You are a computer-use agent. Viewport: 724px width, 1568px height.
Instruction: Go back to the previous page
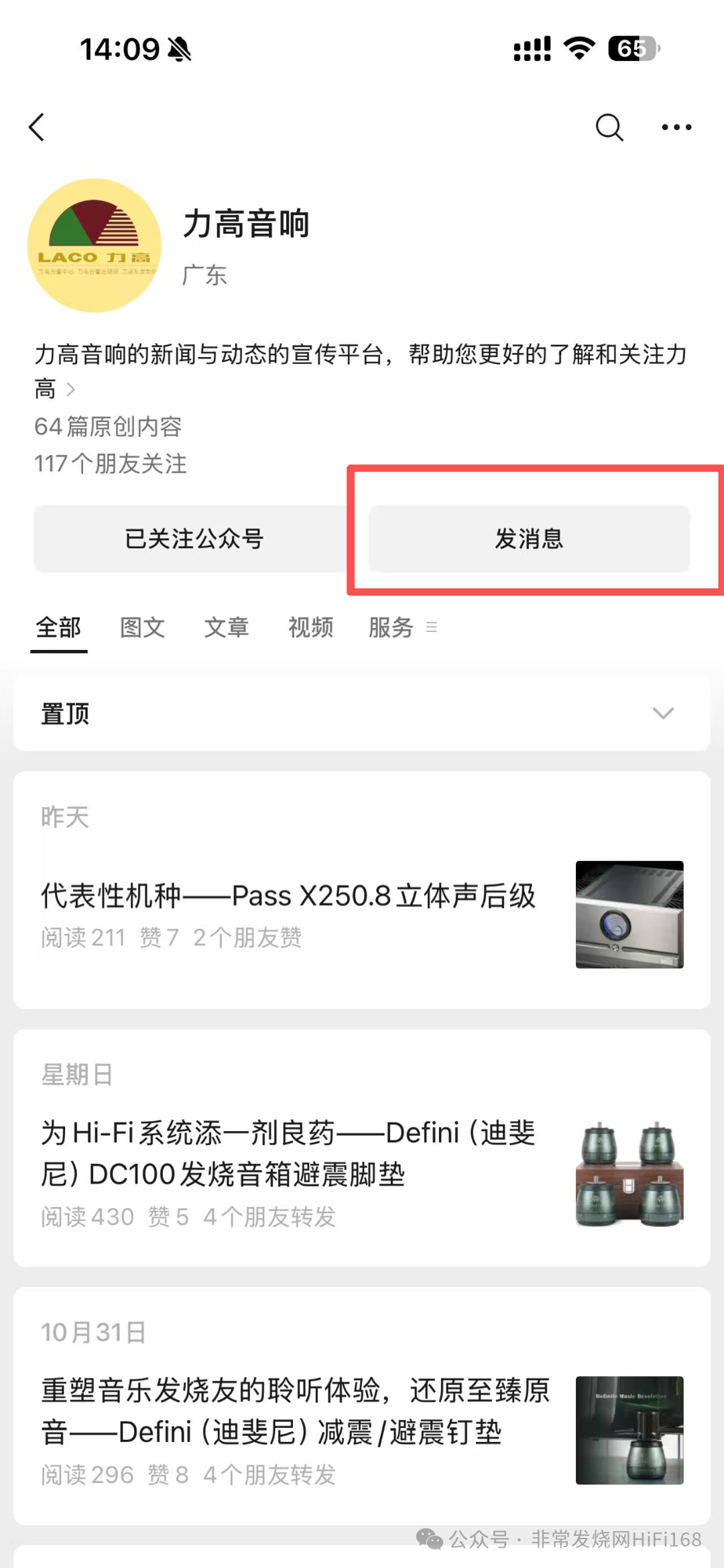tap(37, 127)
